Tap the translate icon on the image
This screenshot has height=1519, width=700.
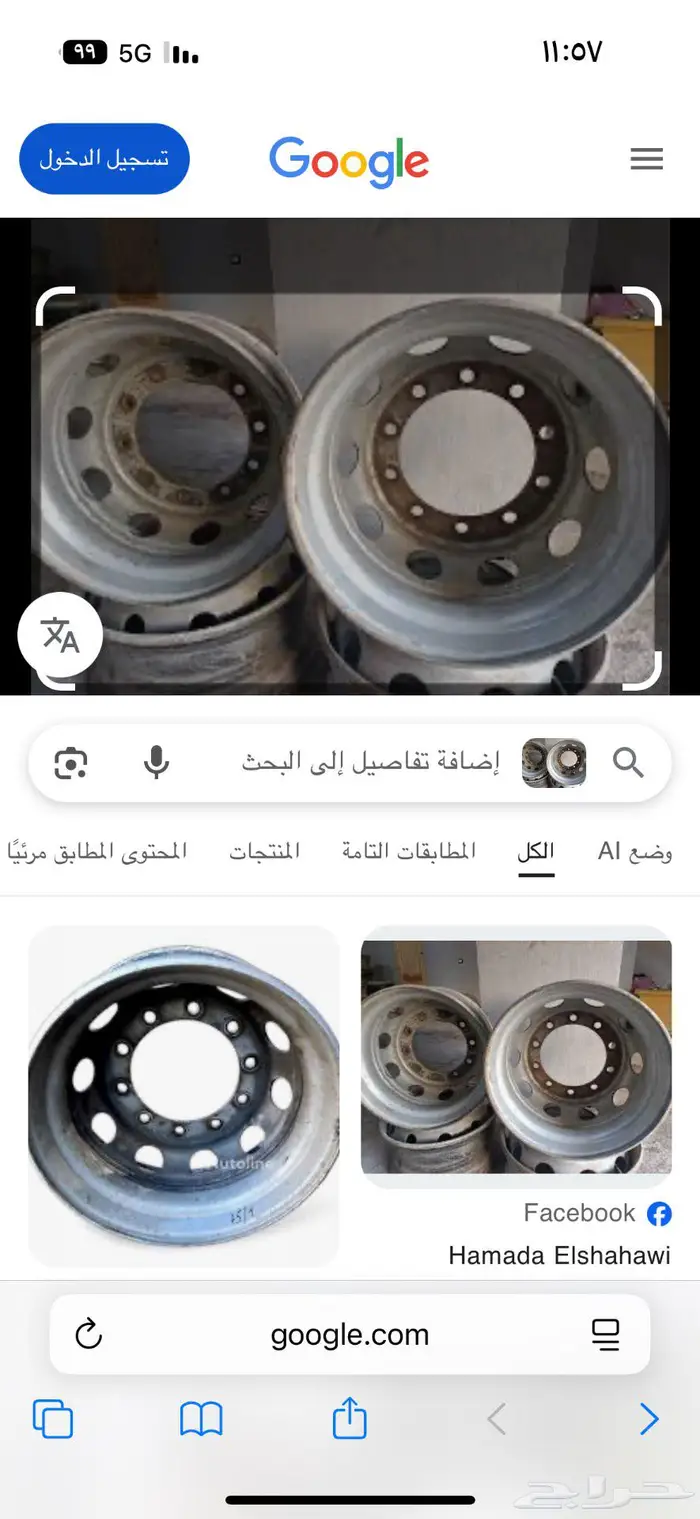click(60, 635)
